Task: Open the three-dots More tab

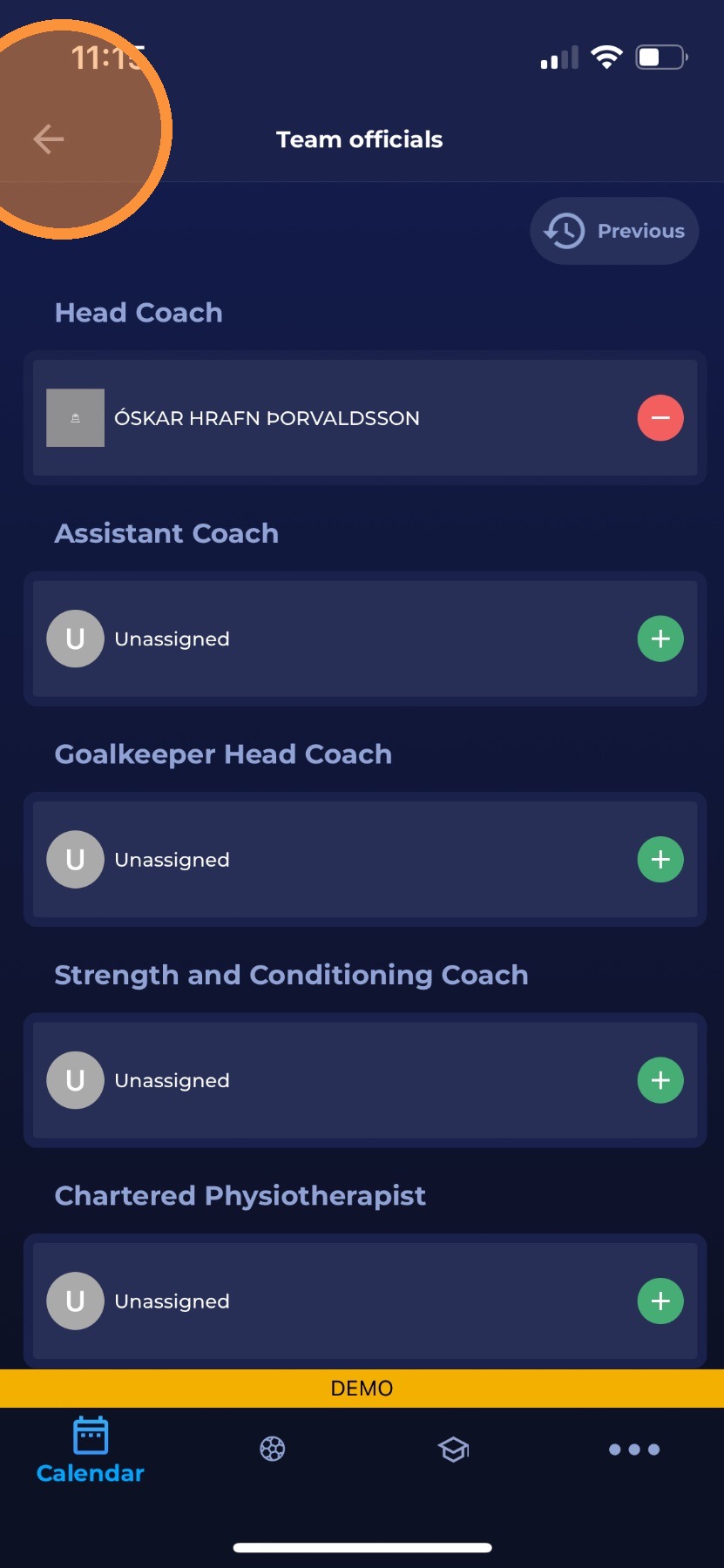Action: click(633, 1450)
